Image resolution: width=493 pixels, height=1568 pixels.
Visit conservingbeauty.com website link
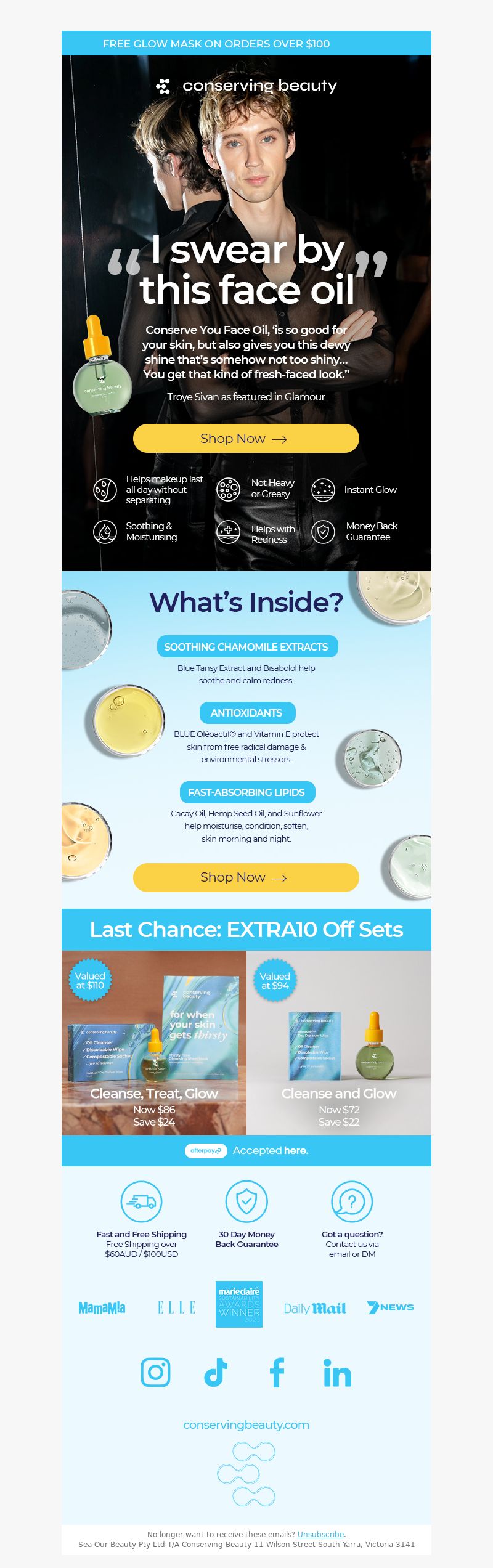[246, 1425]
